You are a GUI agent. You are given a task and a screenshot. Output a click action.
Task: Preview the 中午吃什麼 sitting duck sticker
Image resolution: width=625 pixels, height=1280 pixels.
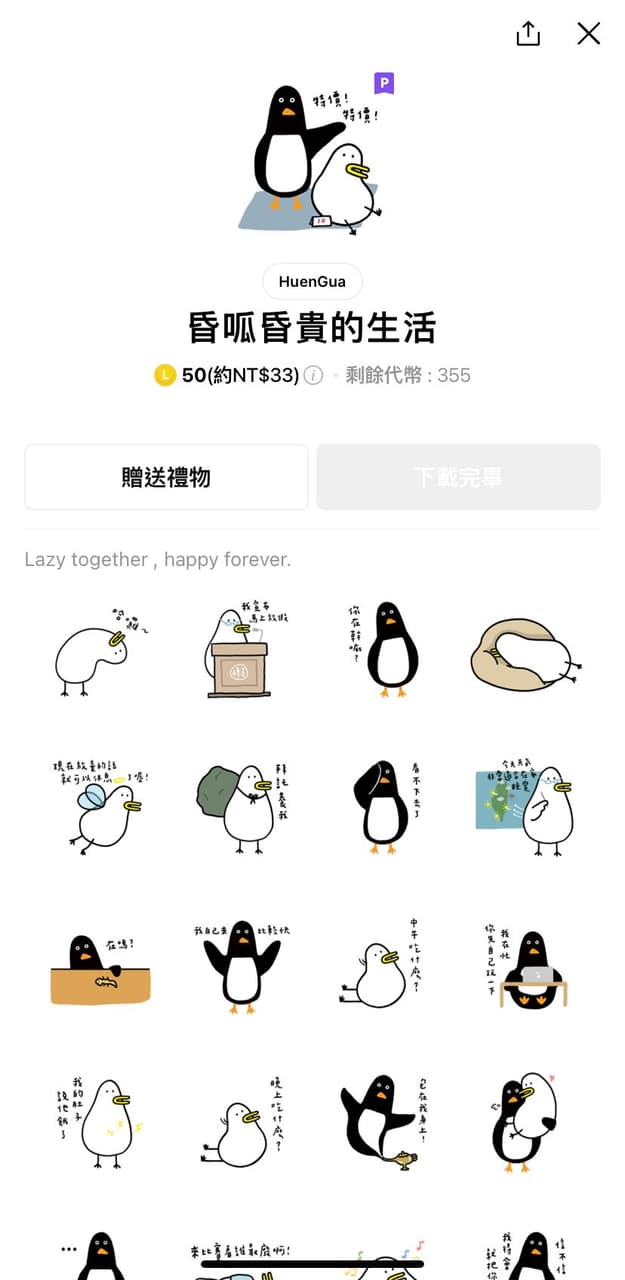[380, 966]
